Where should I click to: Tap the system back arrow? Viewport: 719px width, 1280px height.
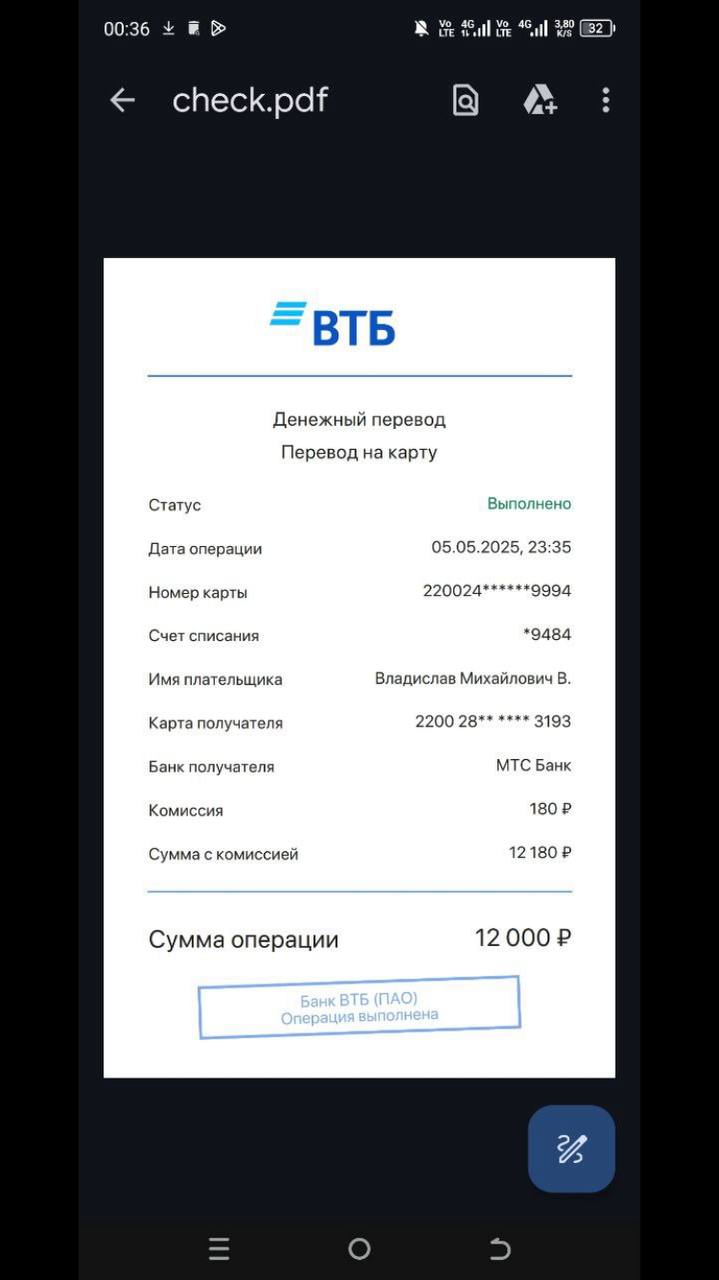pos(499,1249)
